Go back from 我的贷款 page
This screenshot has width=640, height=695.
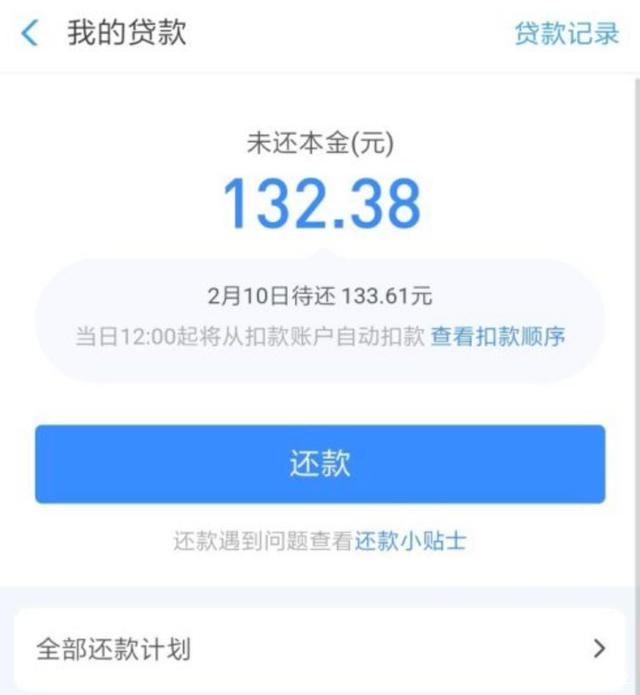(x=30, y=33)
